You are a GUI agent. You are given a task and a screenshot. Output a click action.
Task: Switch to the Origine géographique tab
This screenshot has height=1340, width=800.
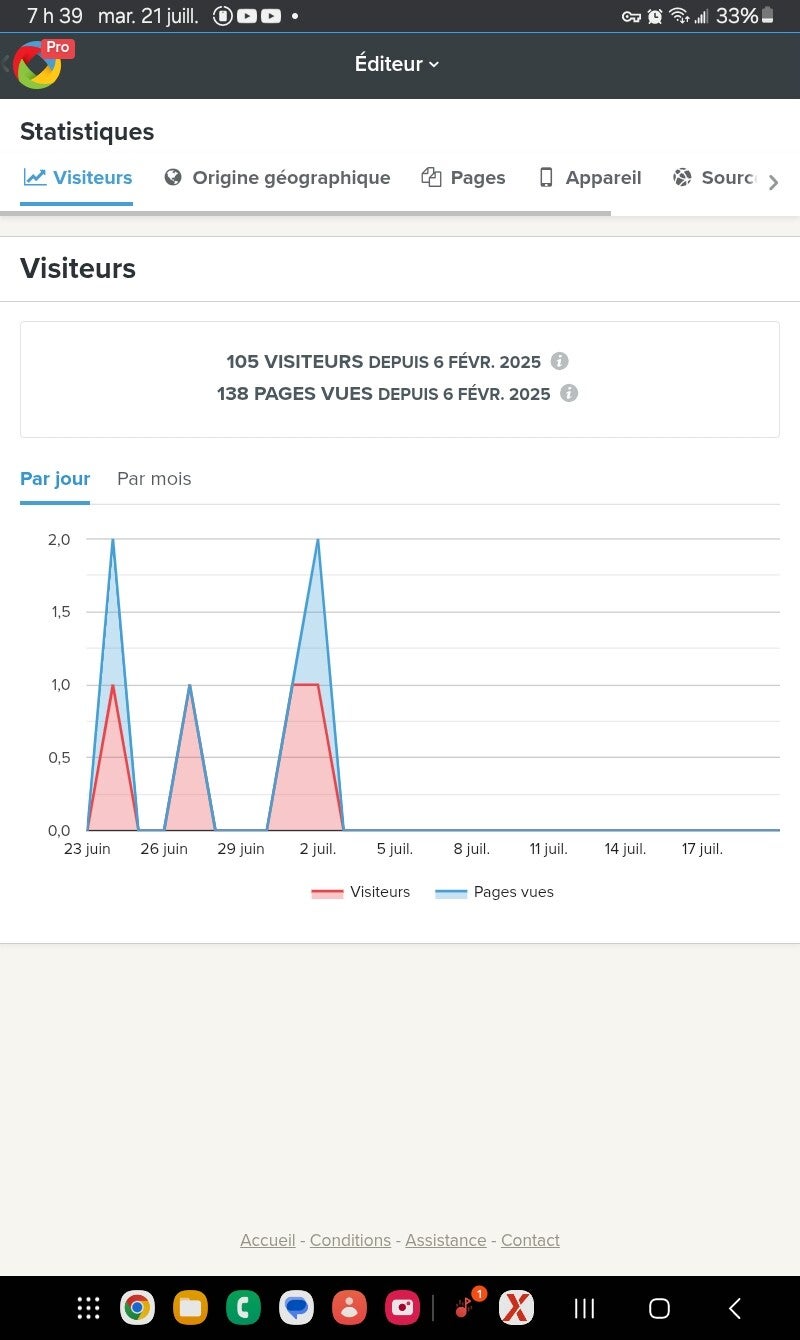pos(277,178)
